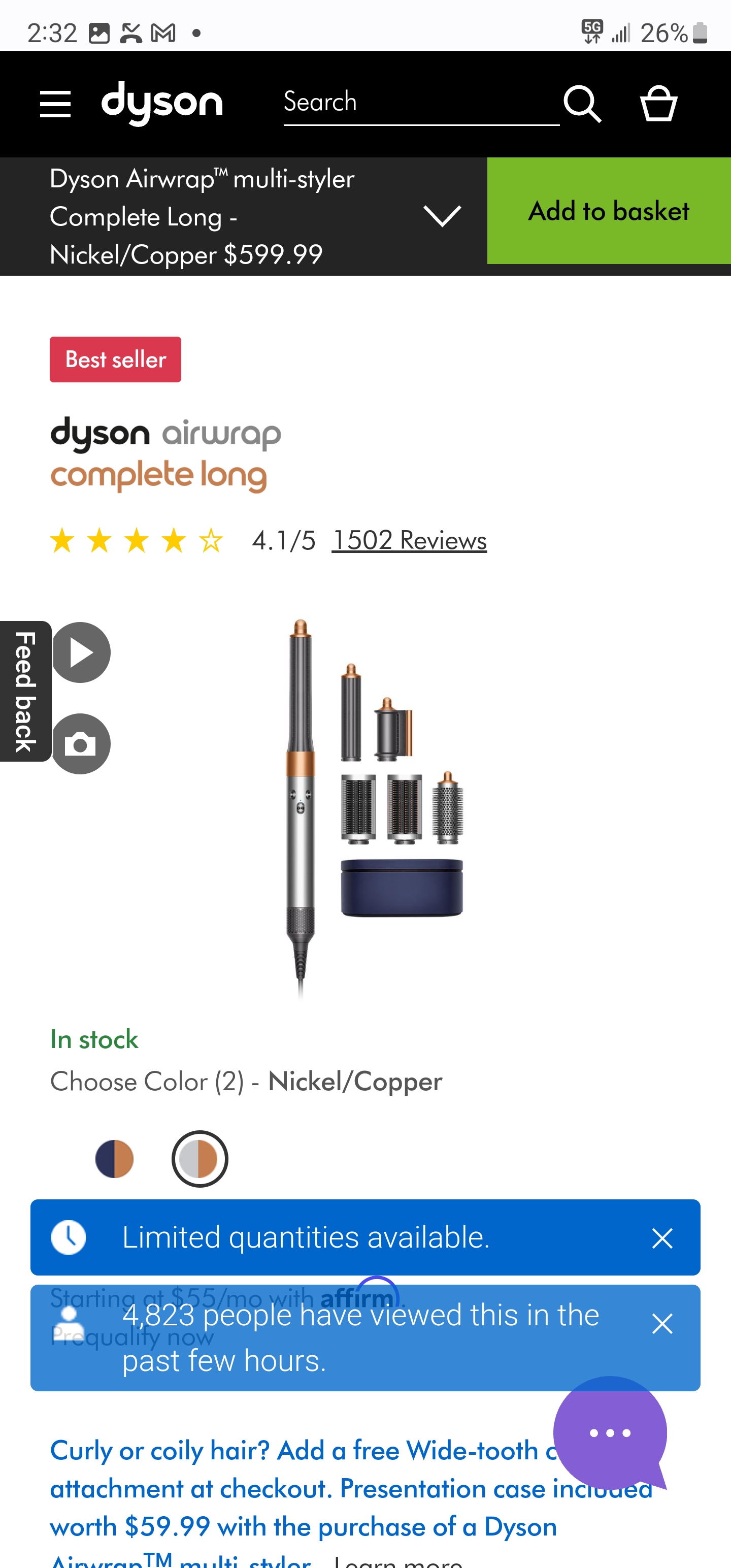Select the Nickel/Copper color swatch
Viewport: 731px width, 1568px height.
(x=200, y=1159)
